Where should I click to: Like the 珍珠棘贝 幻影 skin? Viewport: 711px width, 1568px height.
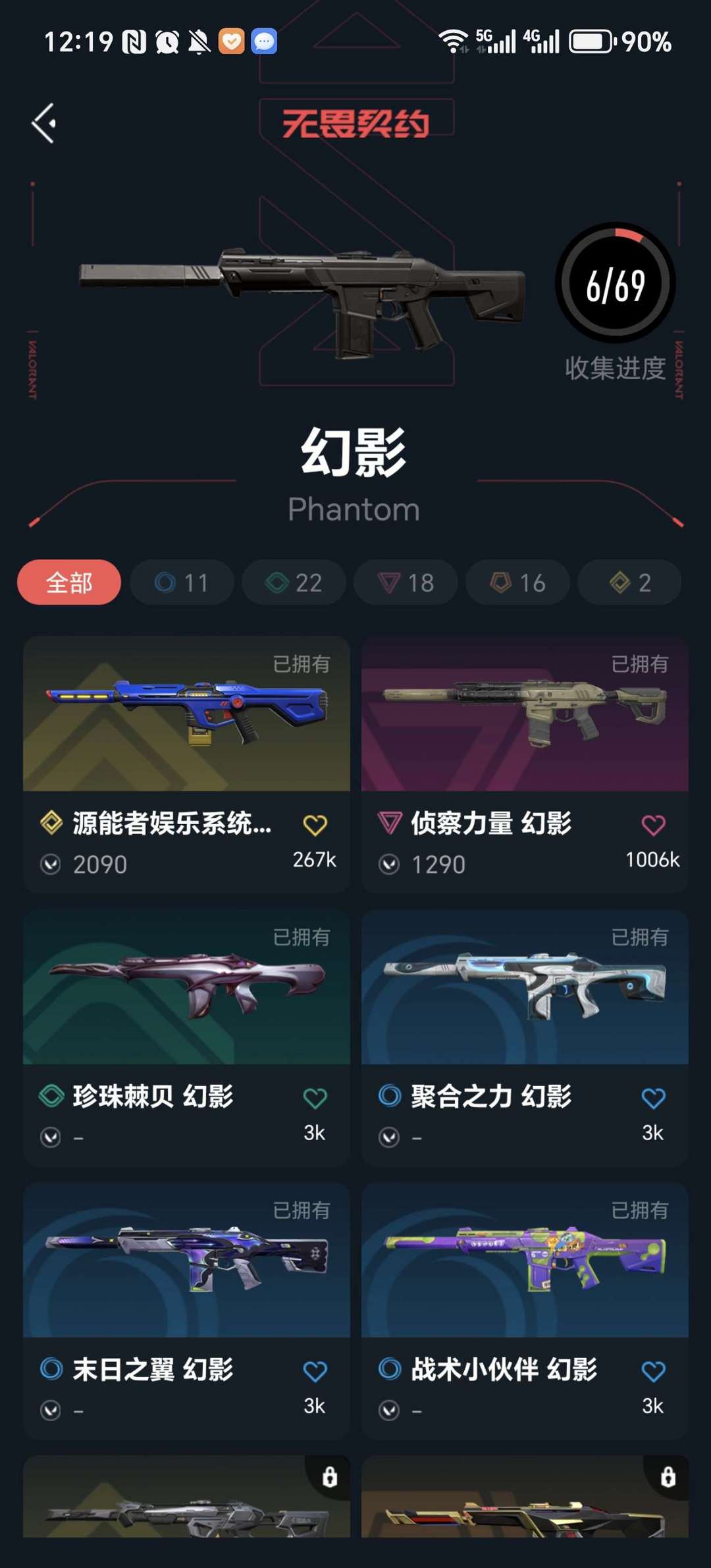(x=315, y=1098)
